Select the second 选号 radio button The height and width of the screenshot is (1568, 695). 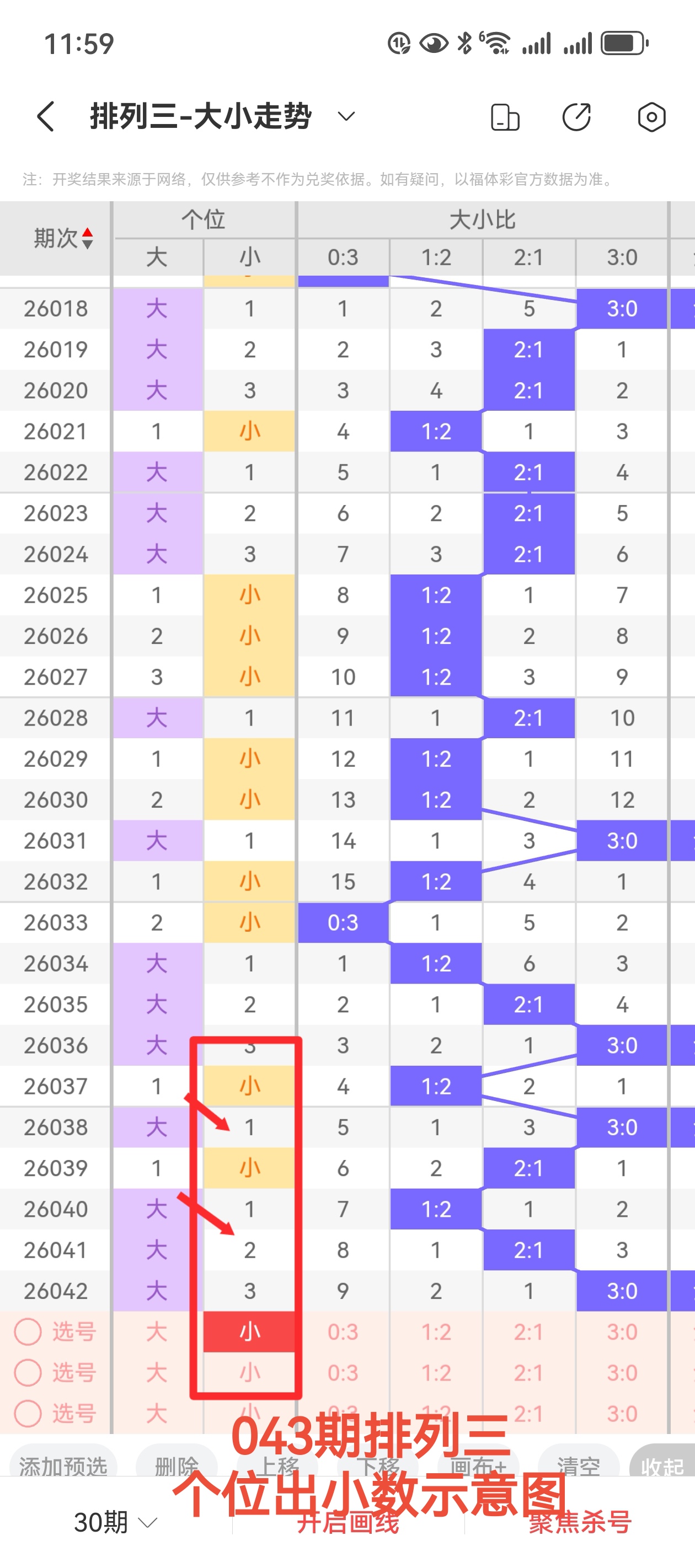point(28,1373)
